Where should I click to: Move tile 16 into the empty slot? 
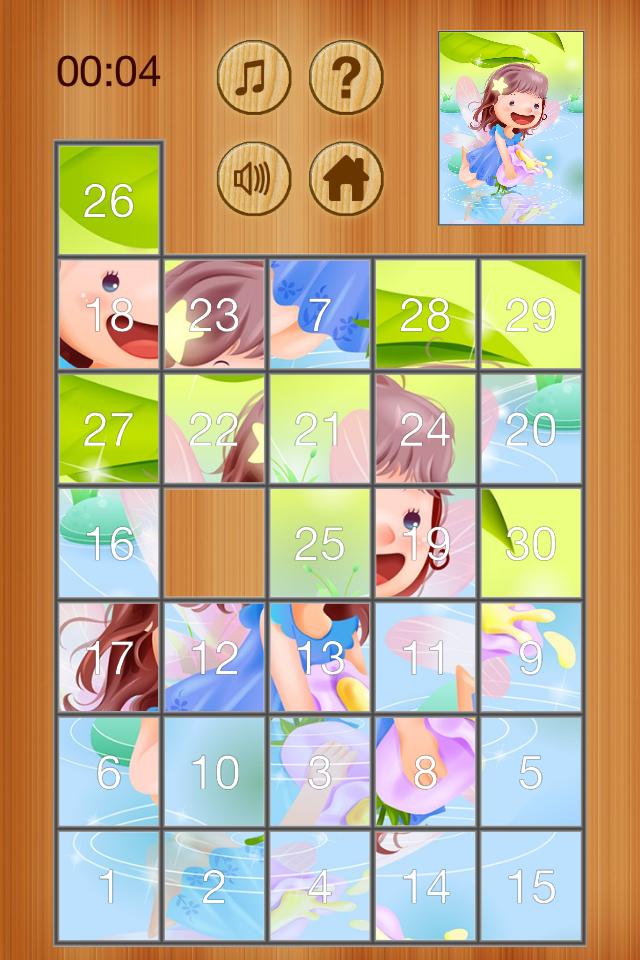pyautogui.click(x=108, y=543)
